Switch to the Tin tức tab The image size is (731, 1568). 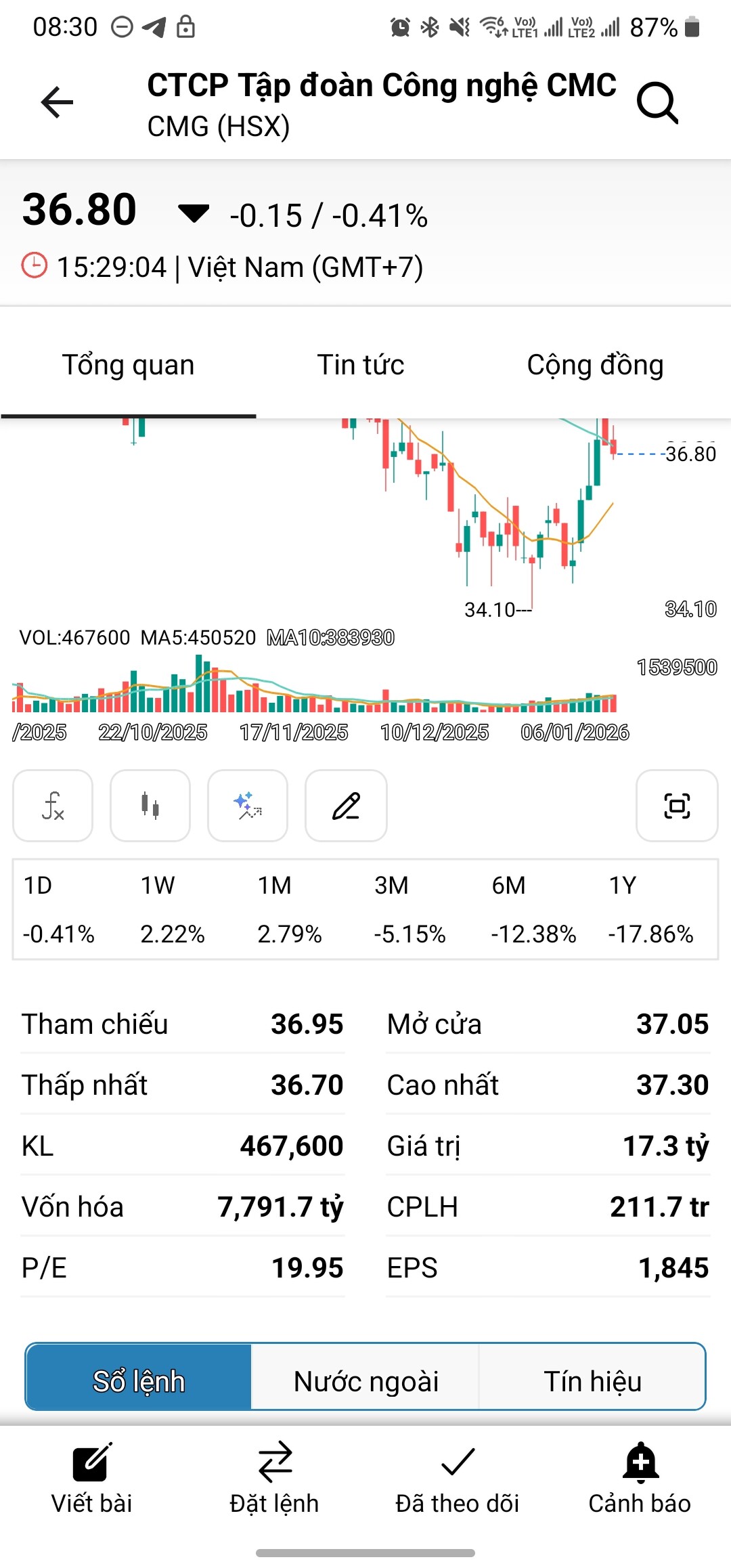click(x=361, y=365)
